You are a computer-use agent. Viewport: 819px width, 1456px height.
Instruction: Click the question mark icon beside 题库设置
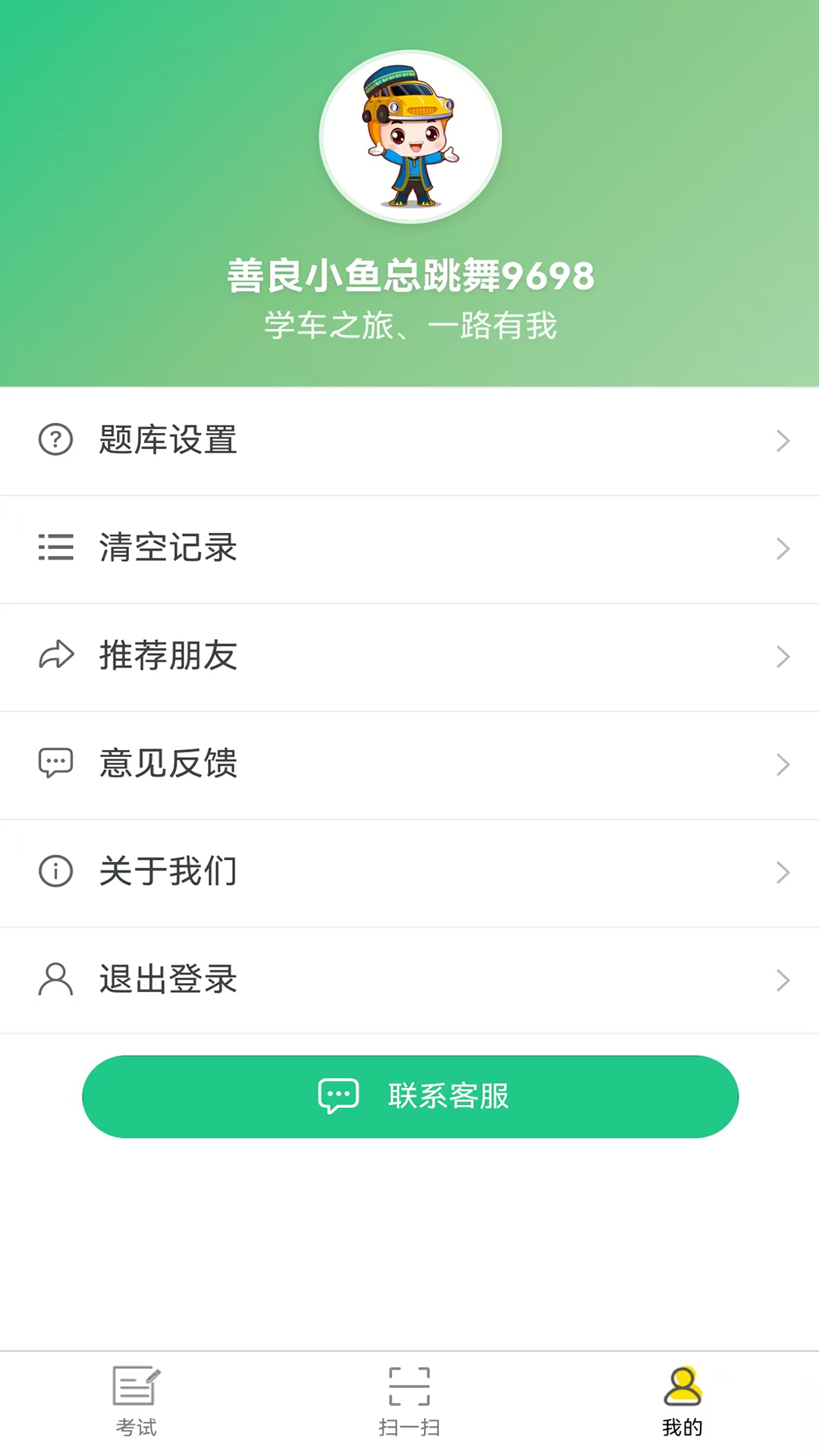56,441
